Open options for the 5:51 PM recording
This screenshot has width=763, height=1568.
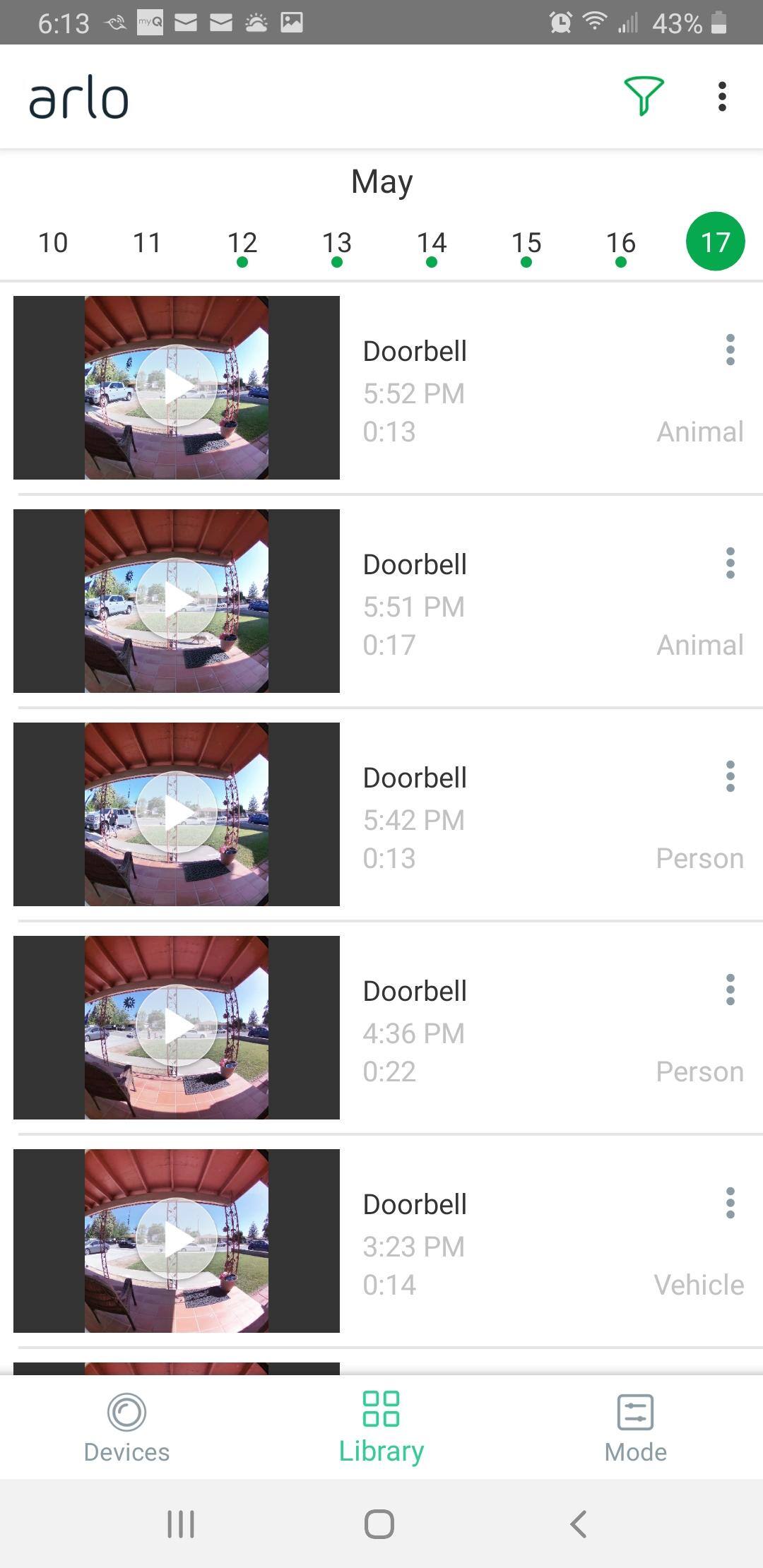730,564
